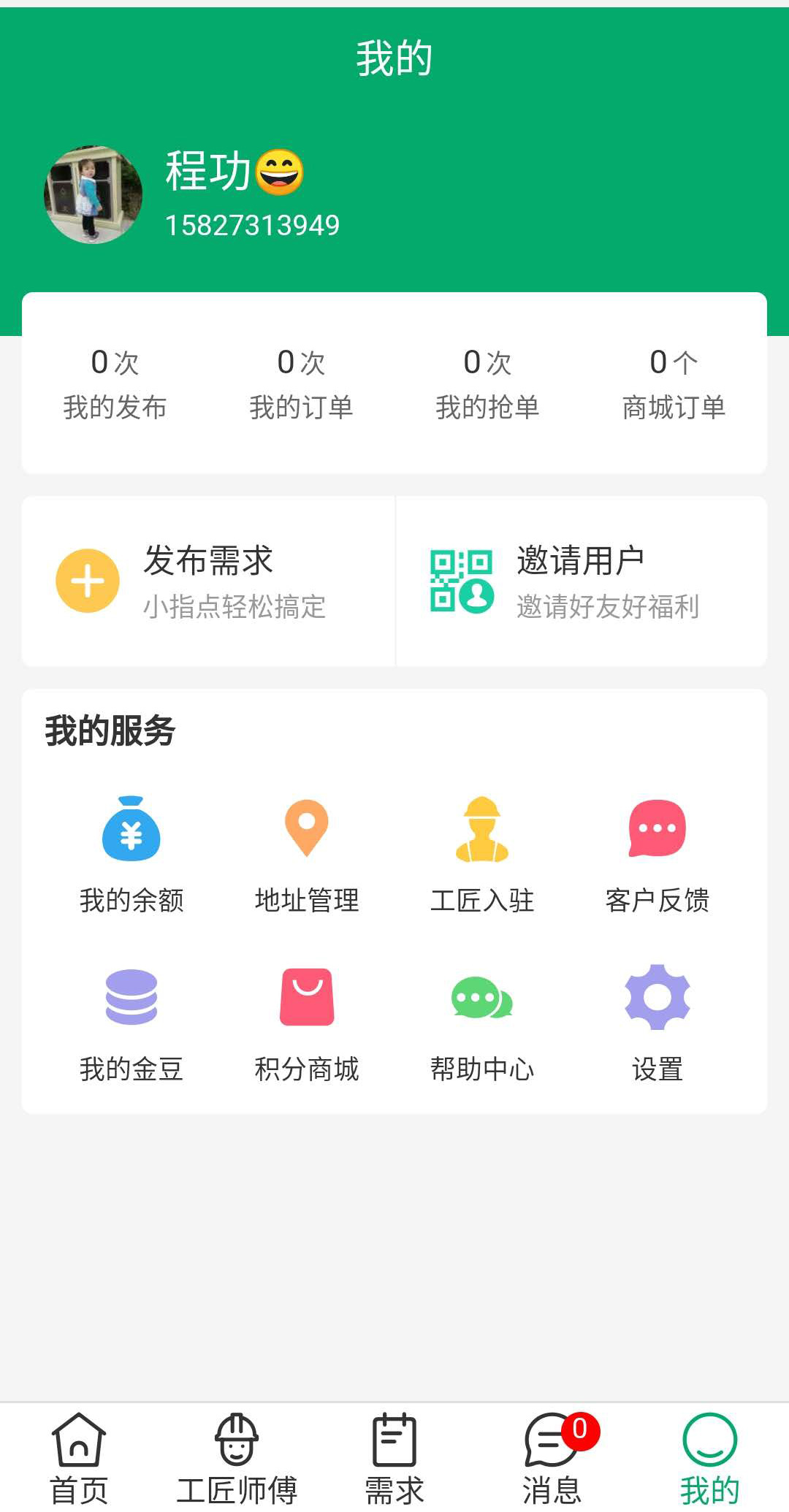Tap 发布需求 to post a request
Viewport: 789px width, 1512px height.
(x=208, y=581)
